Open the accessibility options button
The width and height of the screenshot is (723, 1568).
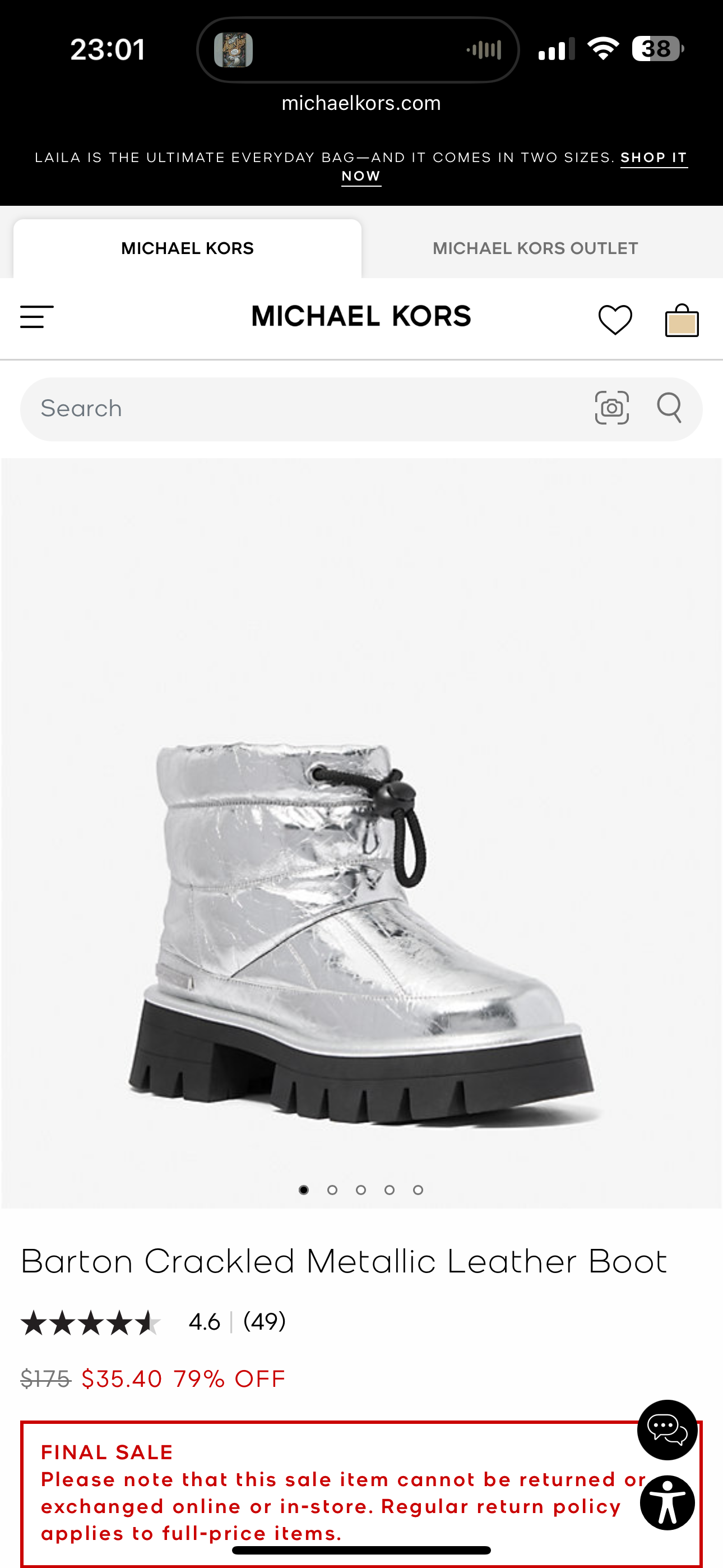coord(667,1502)
